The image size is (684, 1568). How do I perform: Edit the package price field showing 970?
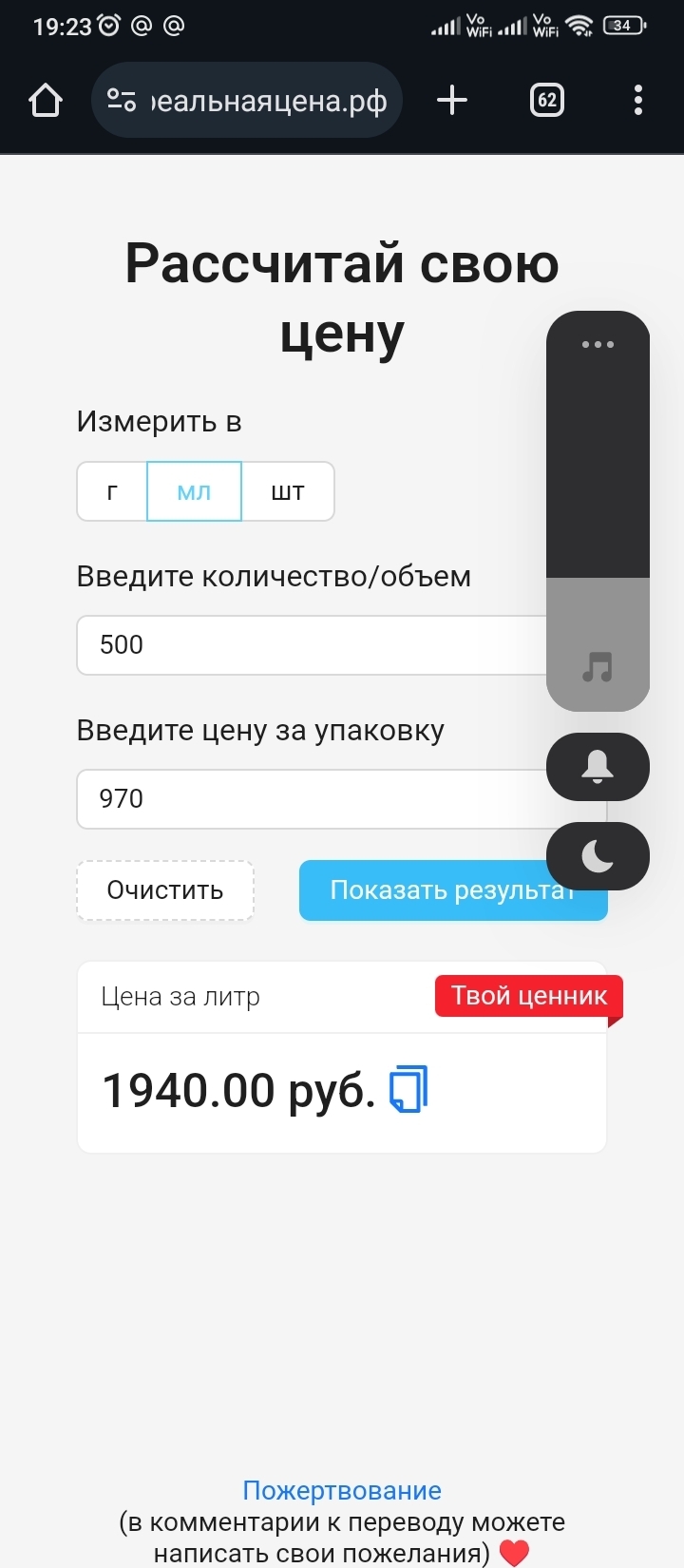[304, 799]
